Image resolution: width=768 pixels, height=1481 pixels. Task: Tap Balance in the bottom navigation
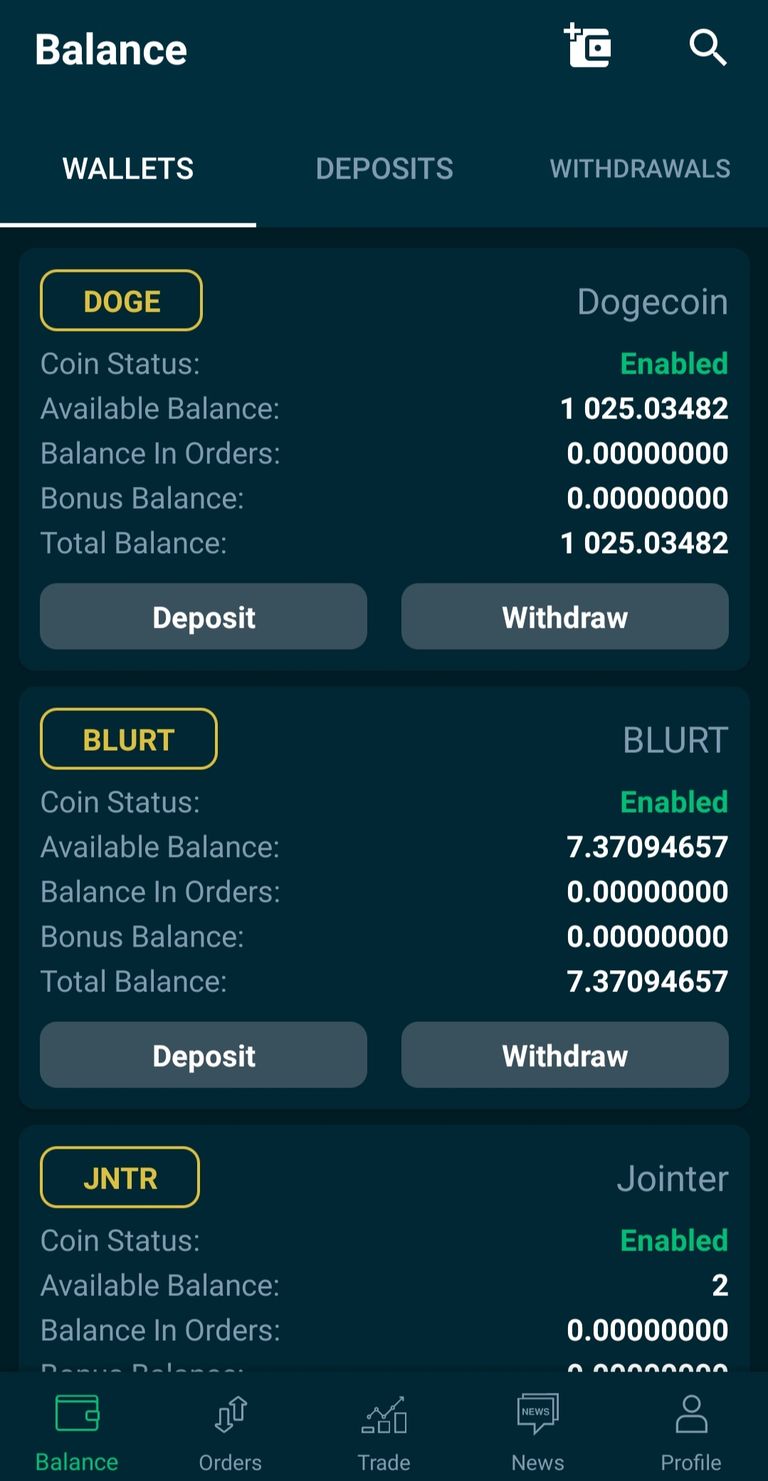click(77, 1432)
